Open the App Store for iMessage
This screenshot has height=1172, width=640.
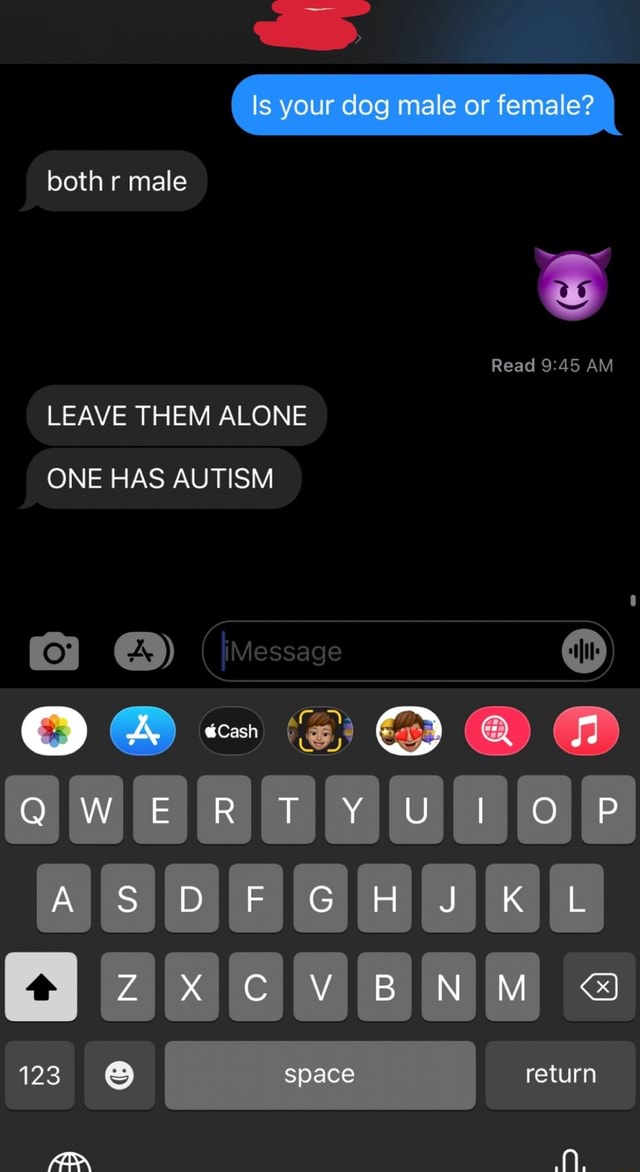click(143, 731)
